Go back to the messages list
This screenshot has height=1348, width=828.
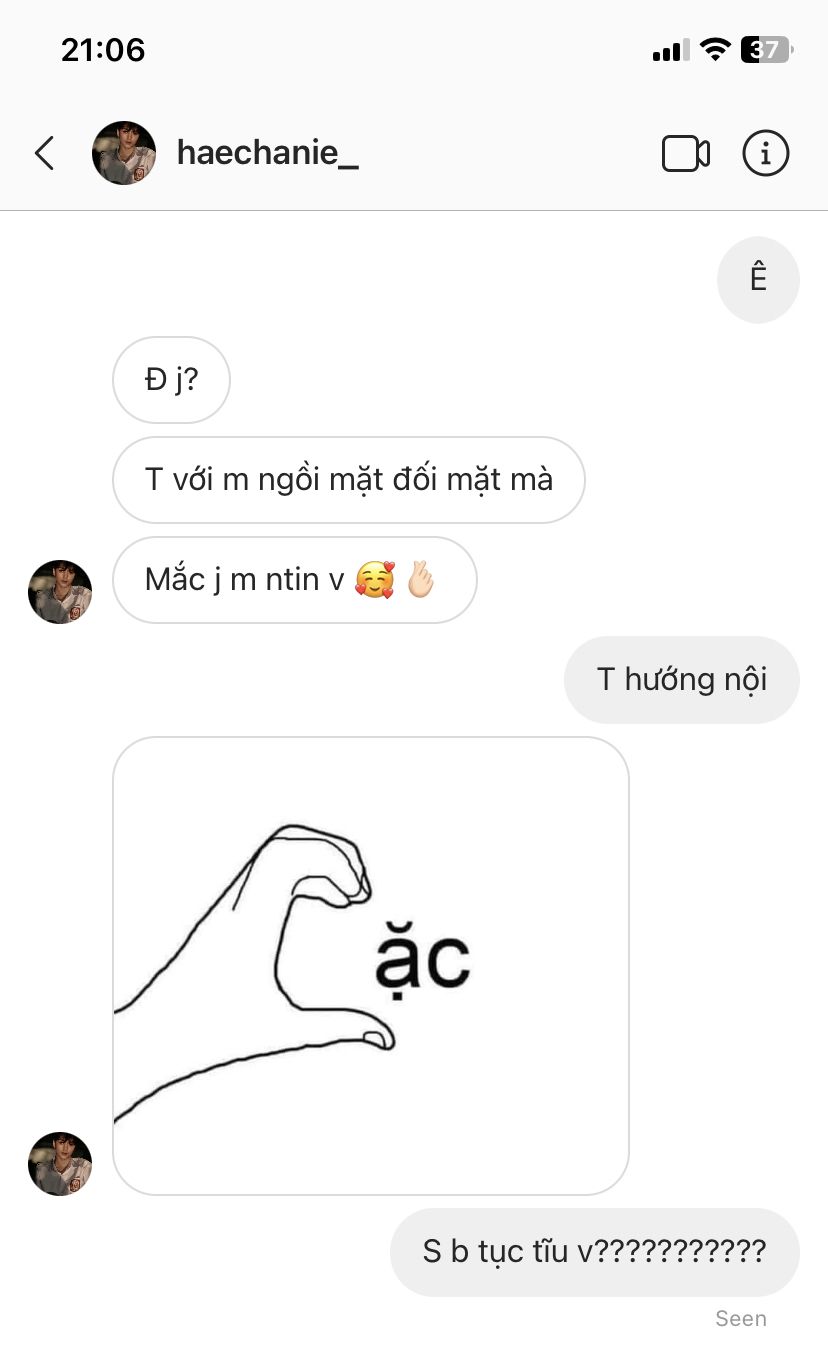(44, 153)
